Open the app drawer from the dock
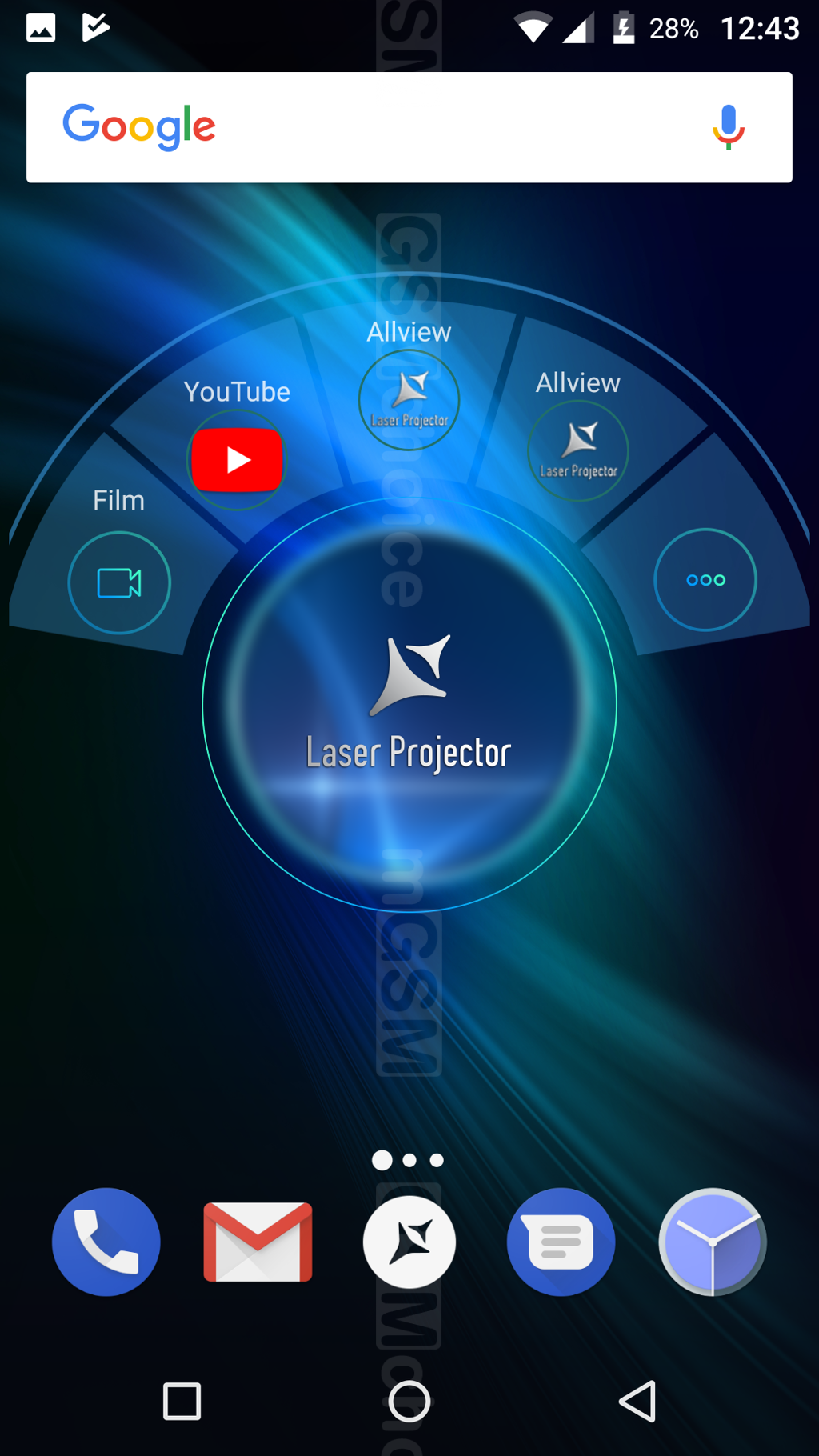This screenshot has height=1456, width=819. pos(409,1242)
